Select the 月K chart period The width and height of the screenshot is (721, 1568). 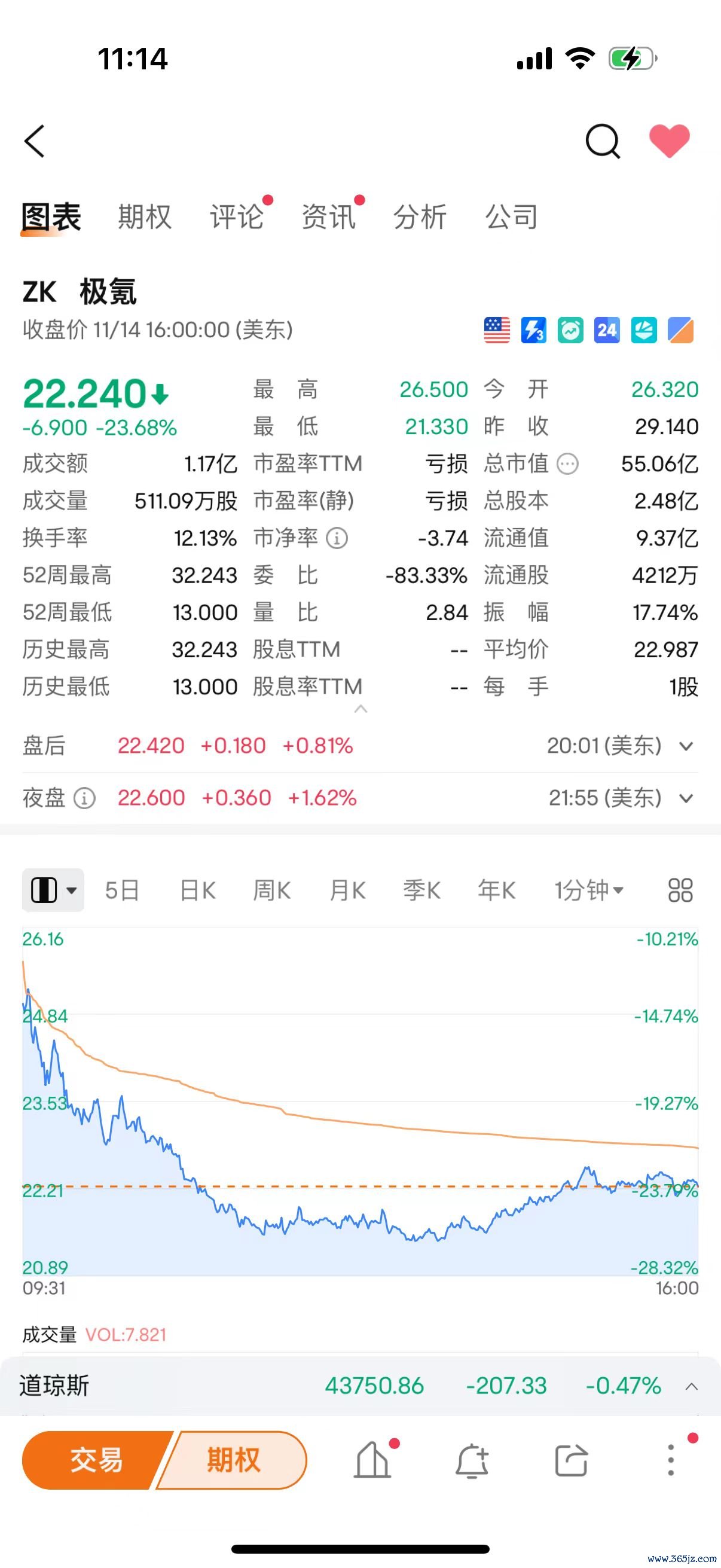[347, 890]
